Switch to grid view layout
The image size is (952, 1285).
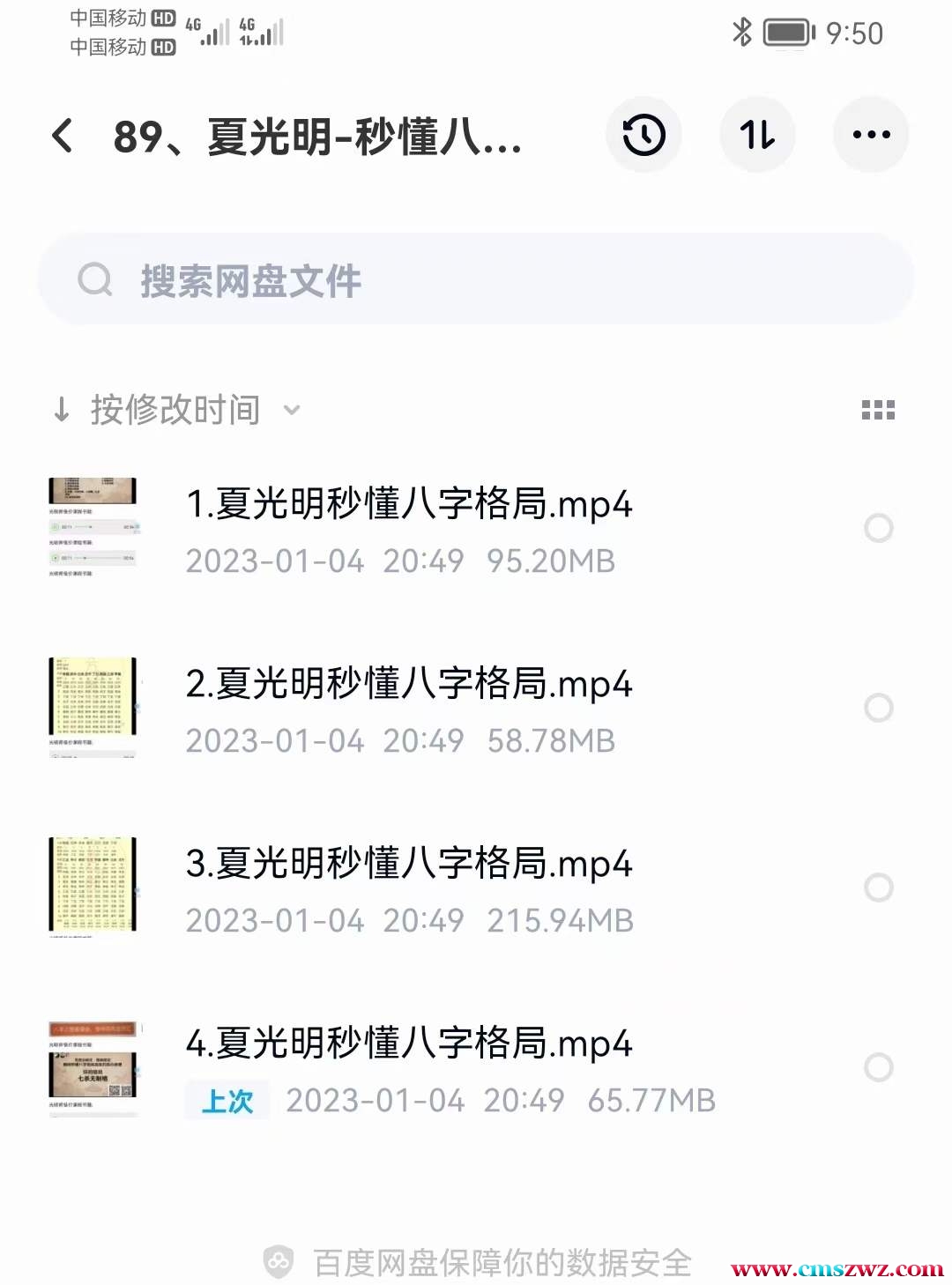coord(878,410)
